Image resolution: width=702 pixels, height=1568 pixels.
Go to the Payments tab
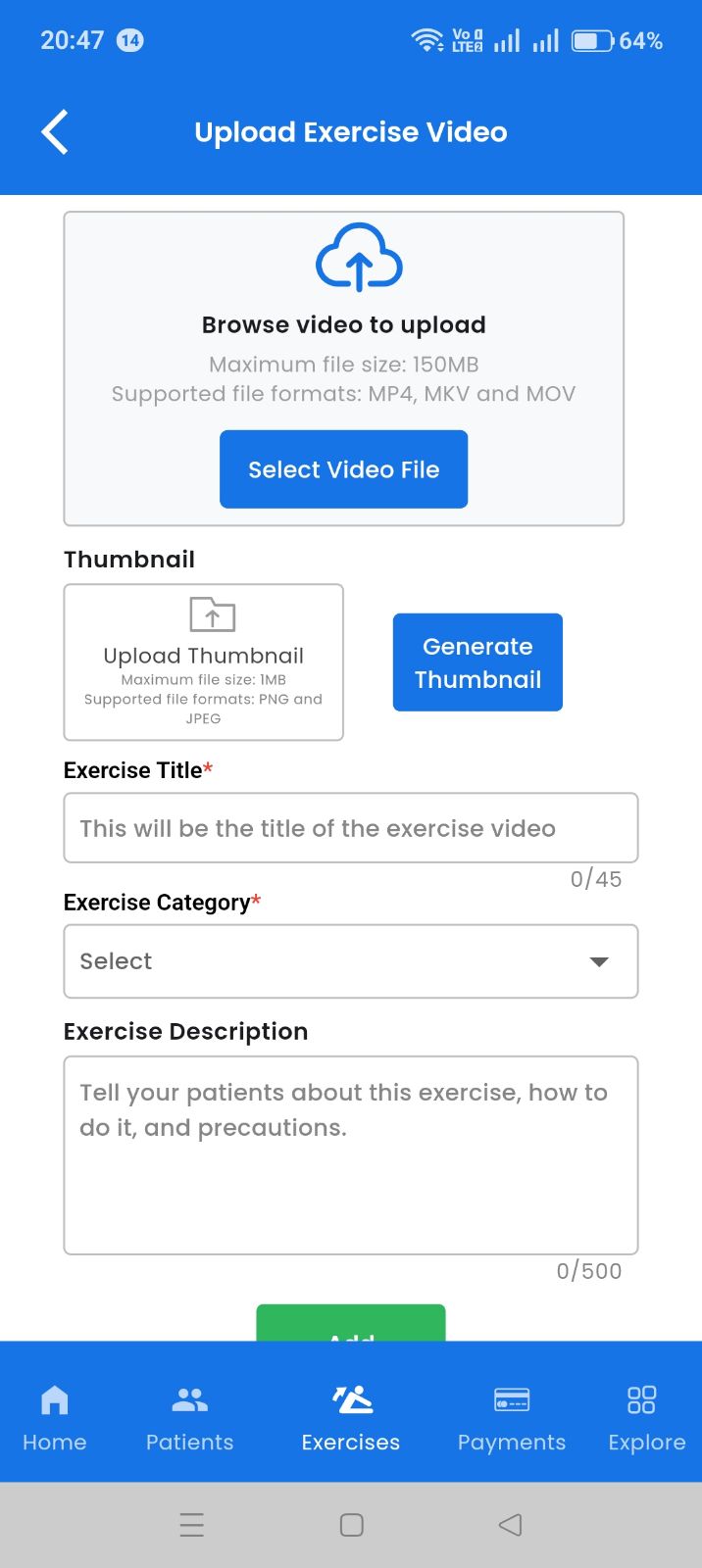[512, 1416]
